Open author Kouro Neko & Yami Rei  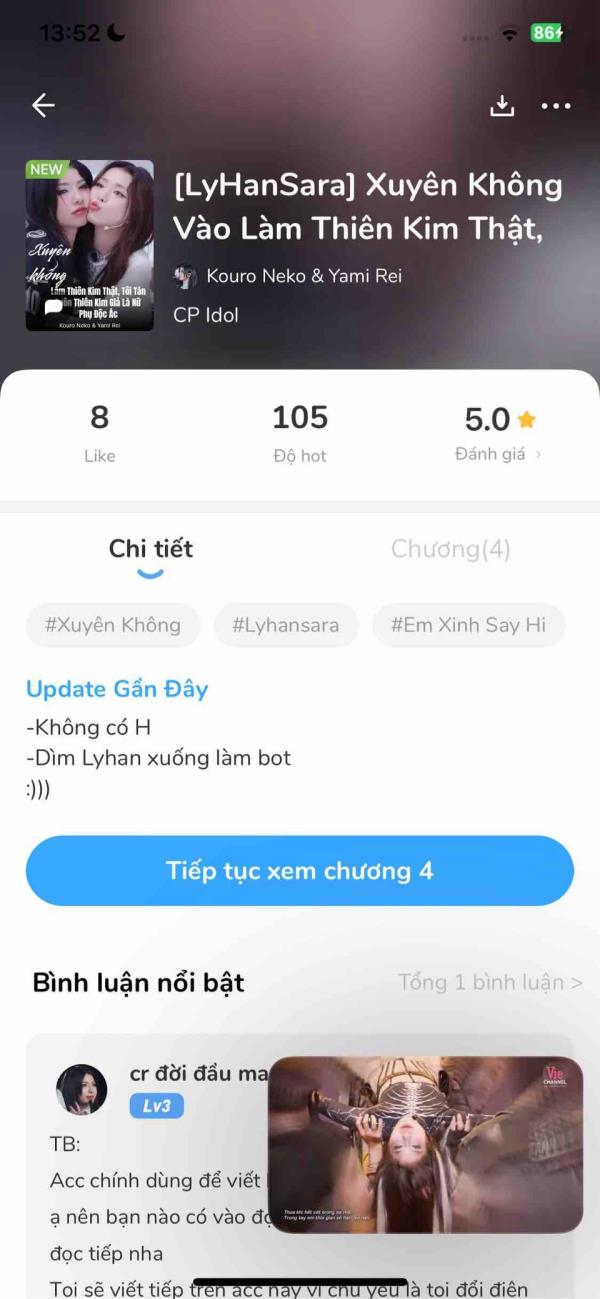click(303, 276)
